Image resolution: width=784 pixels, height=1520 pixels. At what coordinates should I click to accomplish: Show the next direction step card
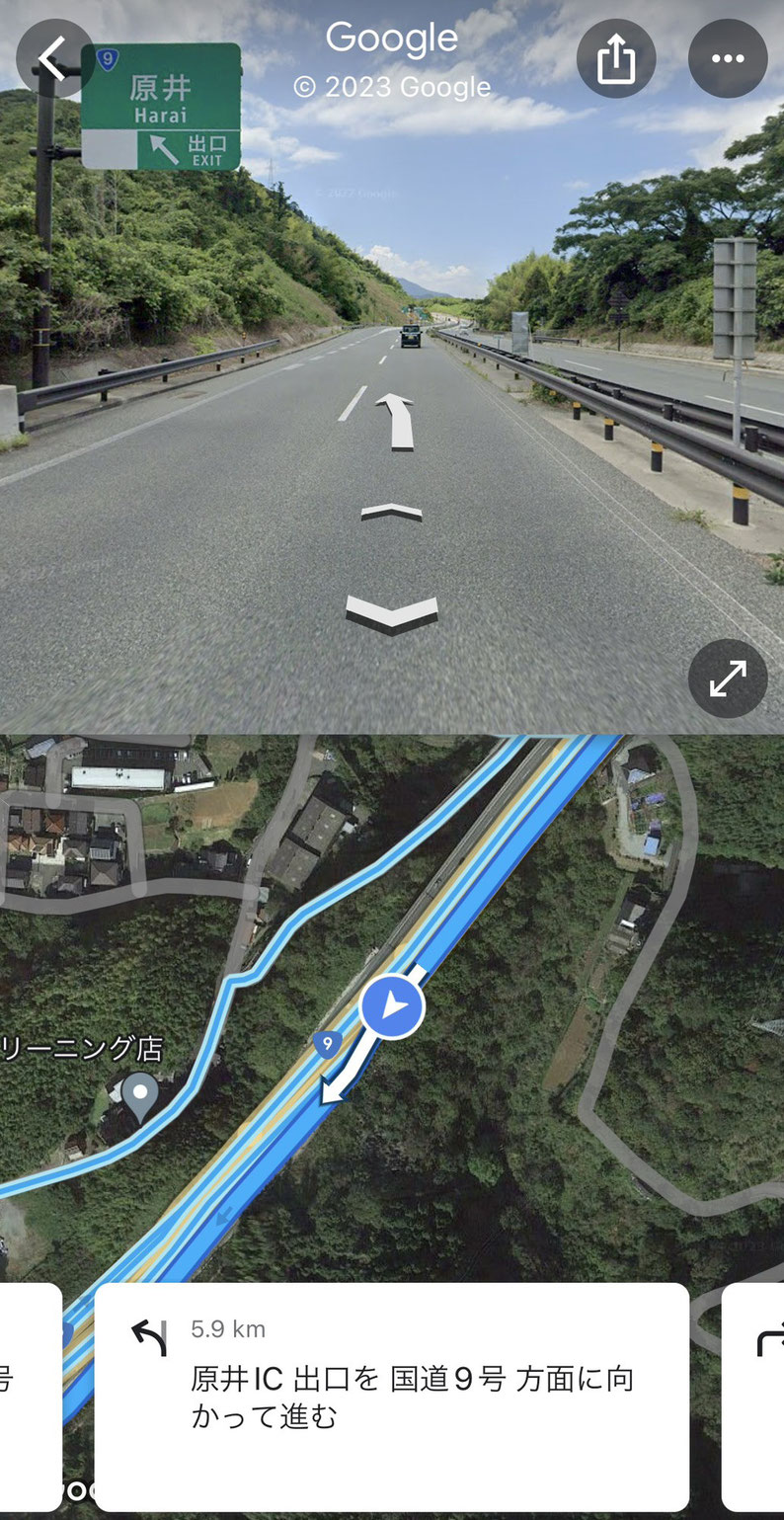[754, 1396]
